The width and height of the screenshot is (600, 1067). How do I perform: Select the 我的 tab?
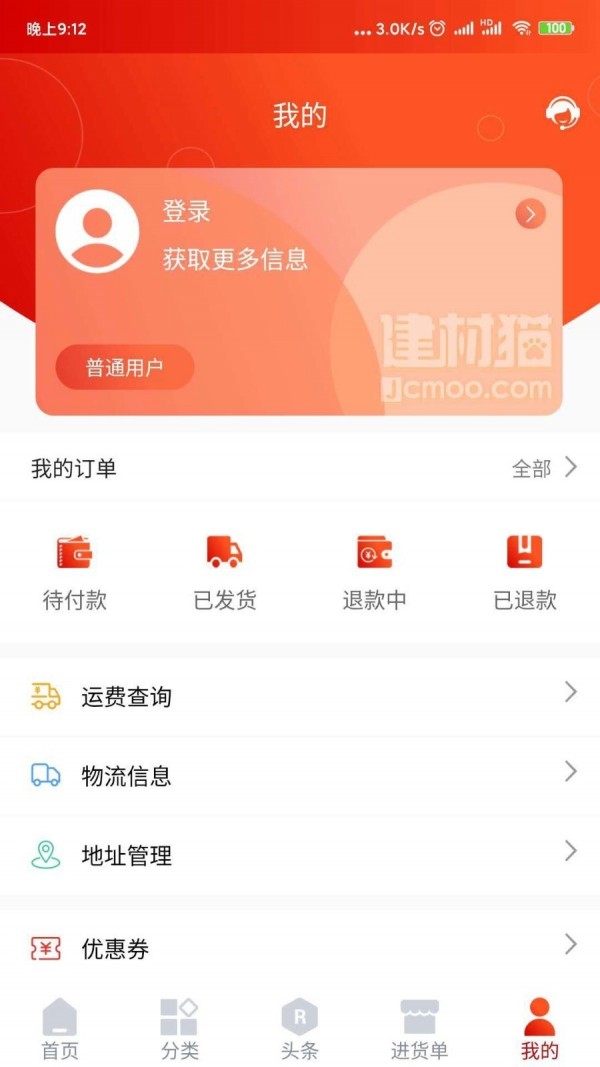539,1029
